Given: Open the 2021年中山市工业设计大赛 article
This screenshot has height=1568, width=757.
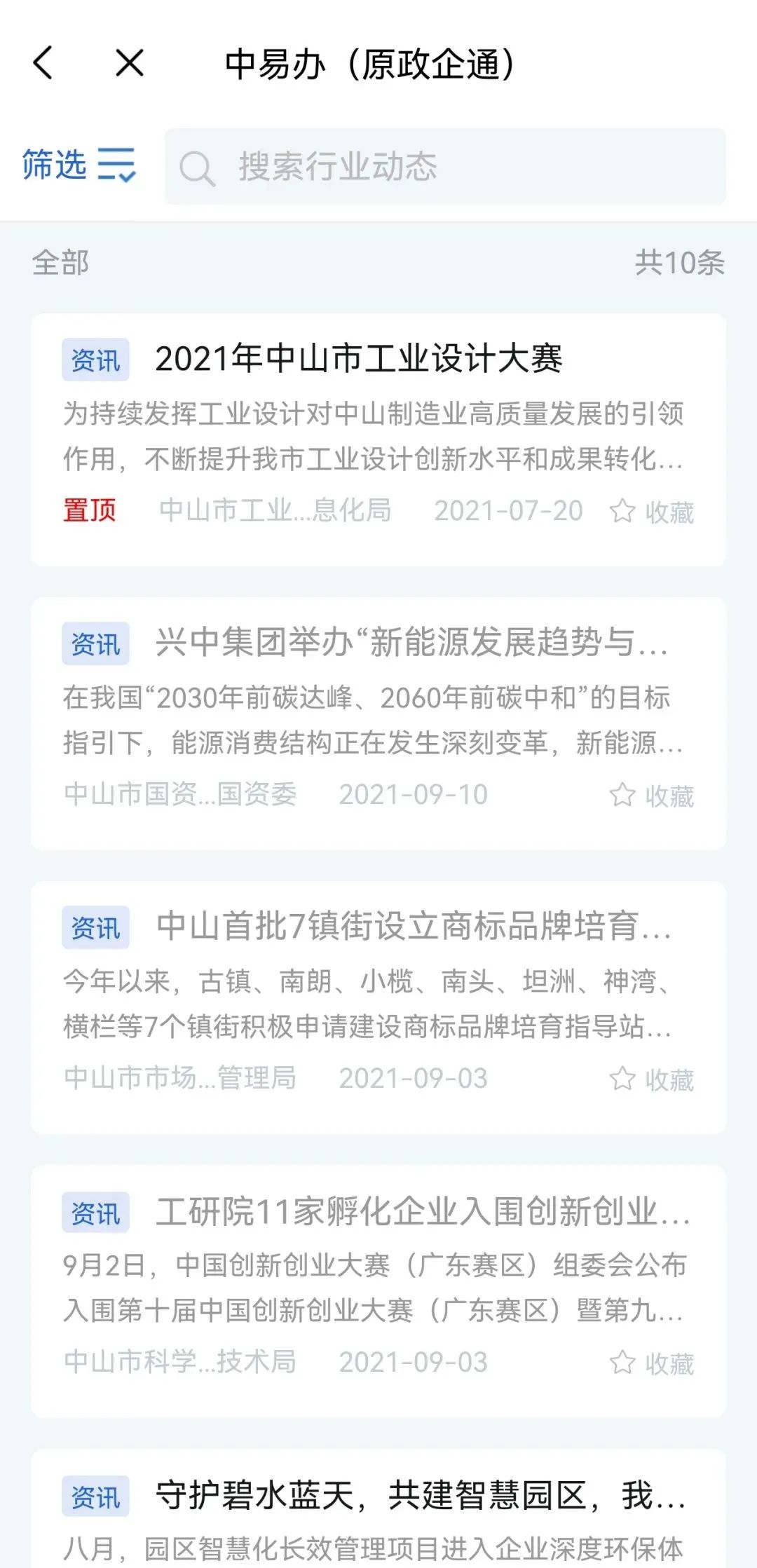Looking at the screenshot, I should pyautogui.click(x=358, y=359).
